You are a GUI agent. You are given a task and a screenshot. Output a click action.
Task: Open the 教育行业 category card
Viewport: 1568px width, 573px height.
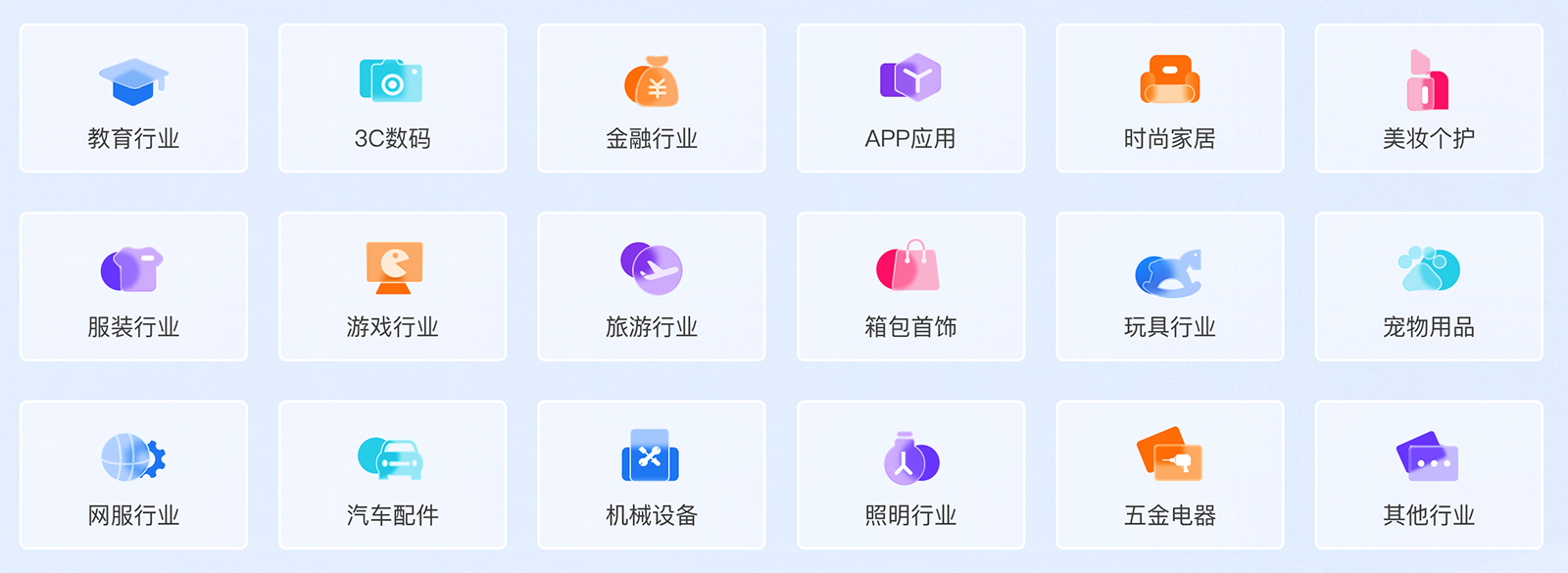tap(133, 99)
